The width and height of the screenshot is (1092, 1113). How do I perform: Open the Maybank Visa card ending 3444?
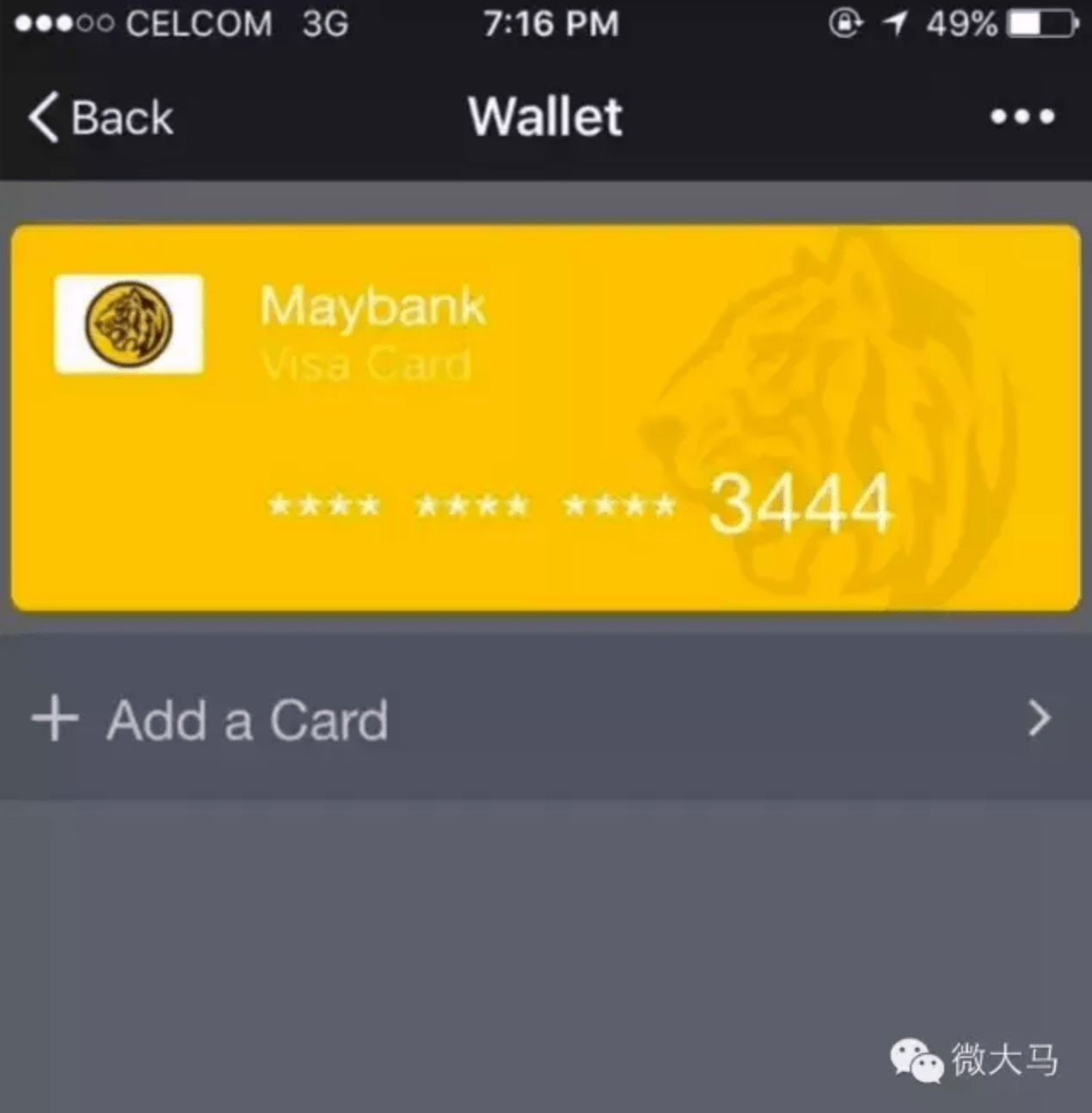point(545,418)
